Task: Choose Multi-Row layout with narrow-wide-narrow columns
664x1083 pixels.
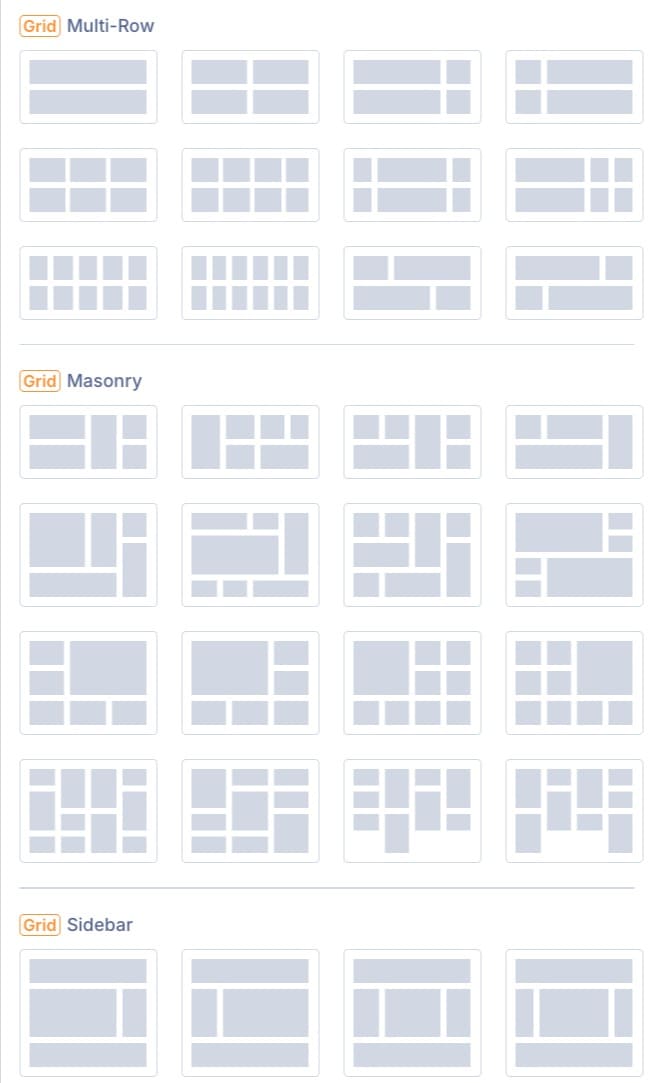Action: coord(412,185)
